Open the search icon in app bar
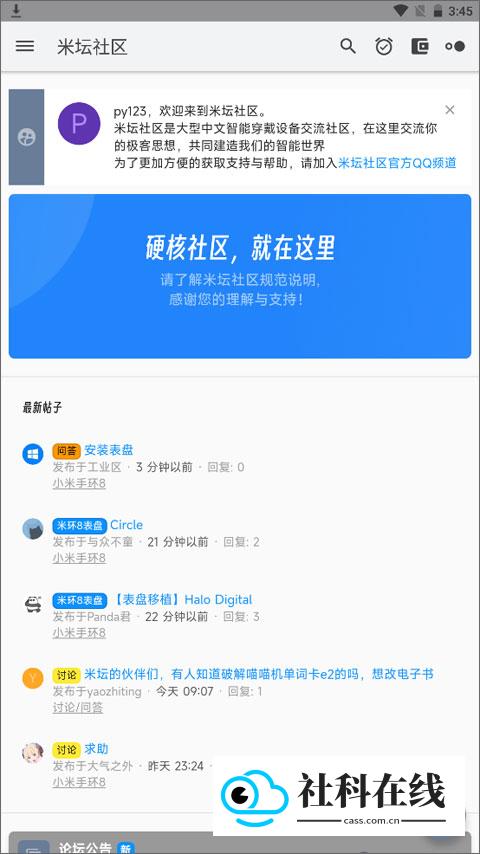 coord(348,46)
